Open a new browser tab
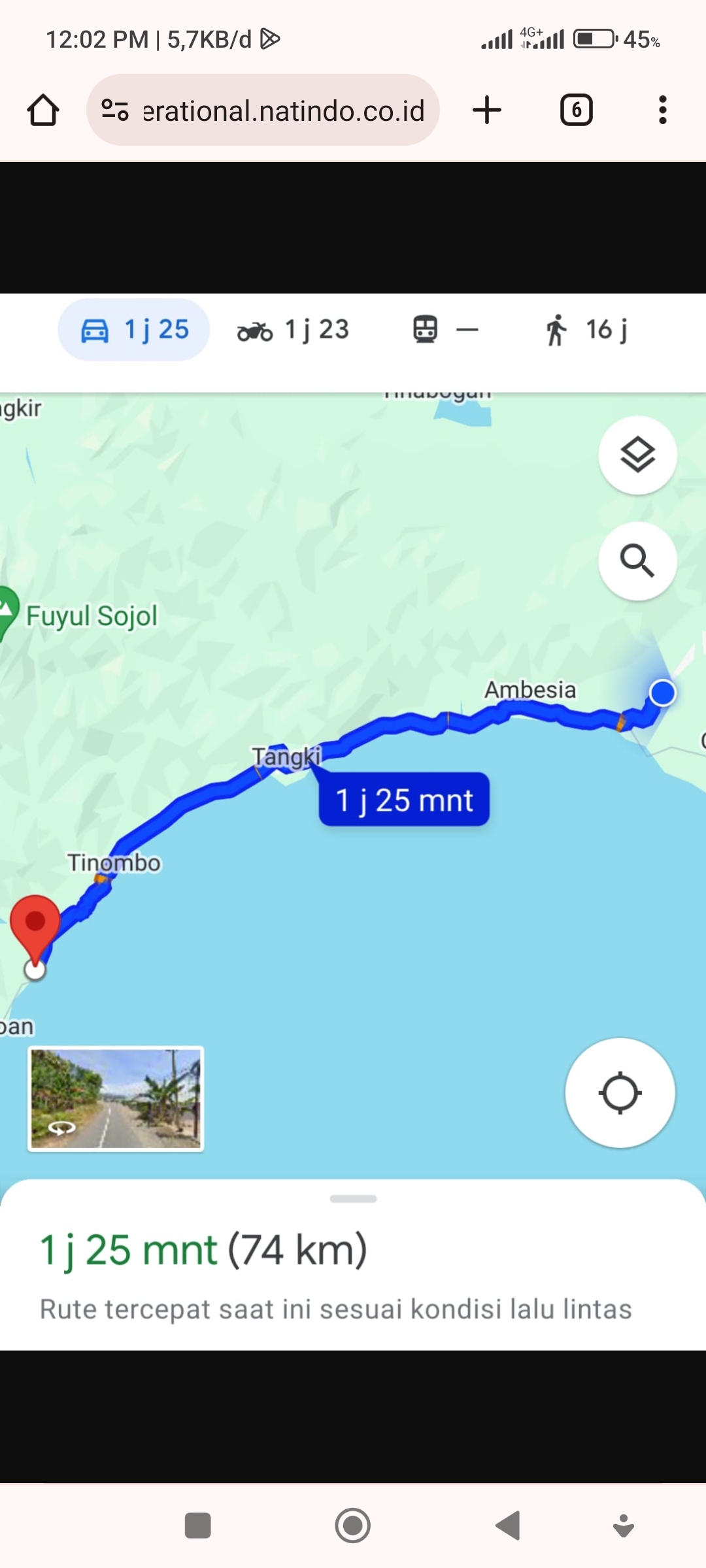The image size is (706, 1568). pos(487,110)
